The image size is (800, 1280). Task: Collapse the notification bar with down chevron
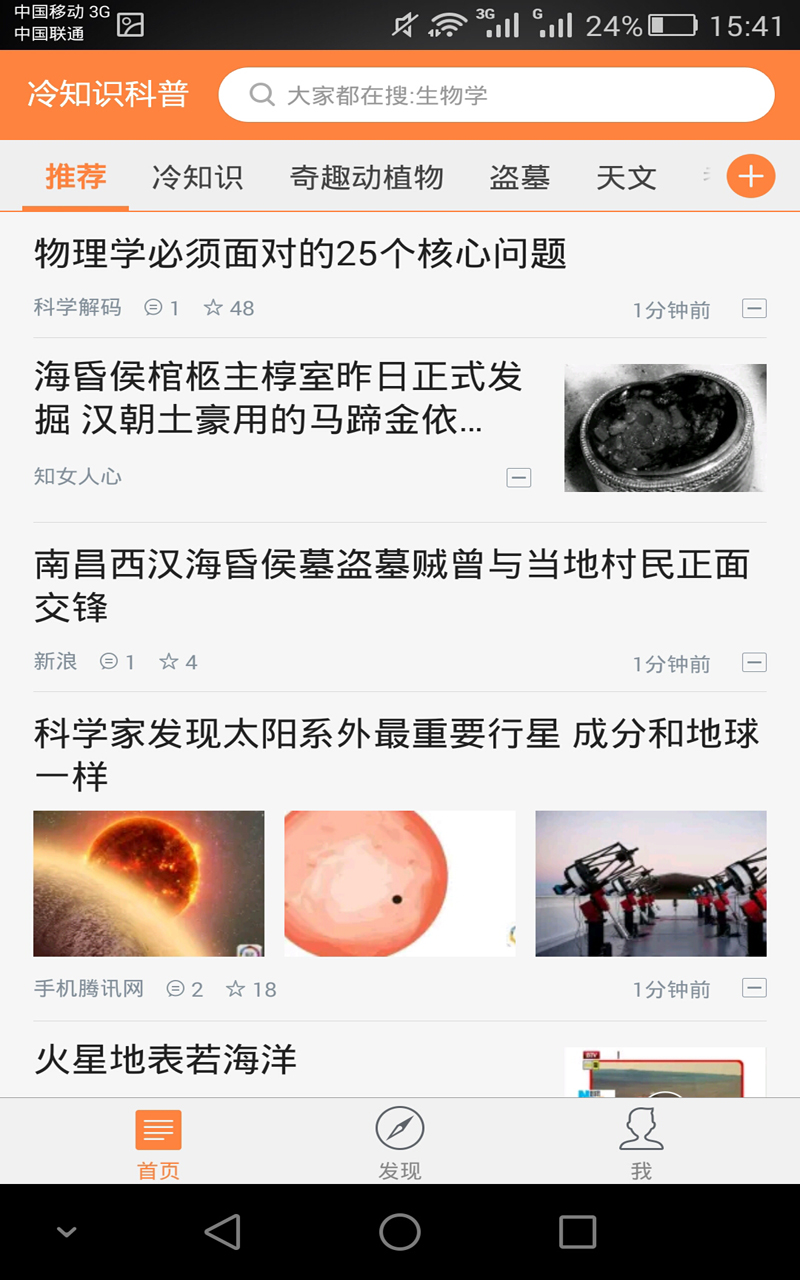click(x=65, y=1231)
